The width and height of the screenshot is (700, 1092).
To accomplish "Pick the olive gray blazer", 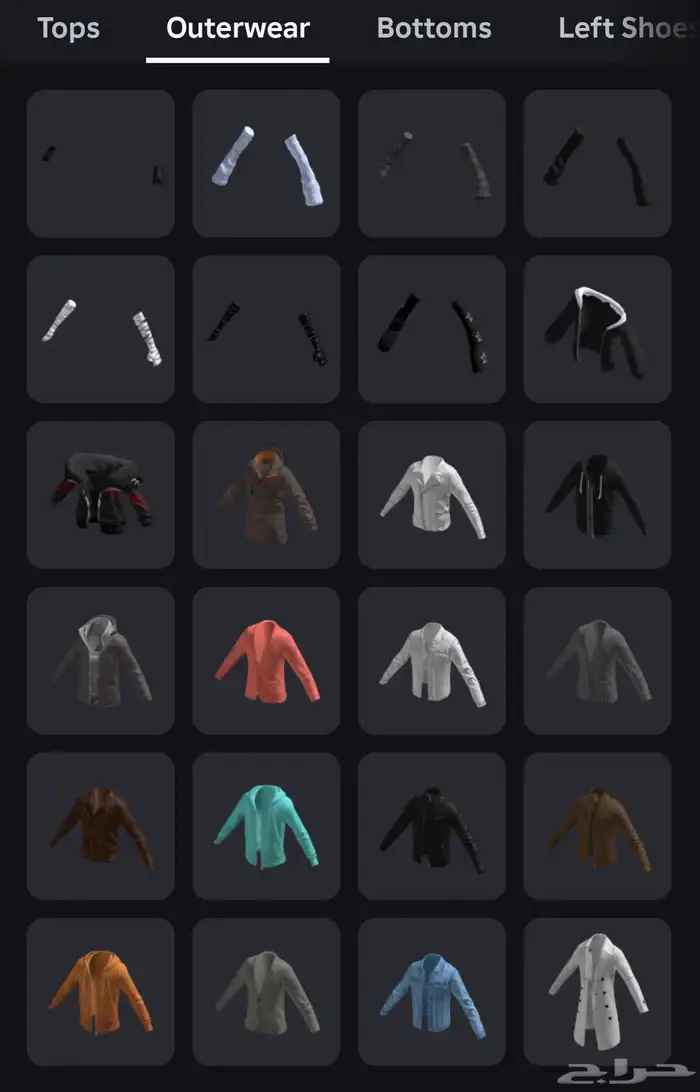I will point(267,992).
